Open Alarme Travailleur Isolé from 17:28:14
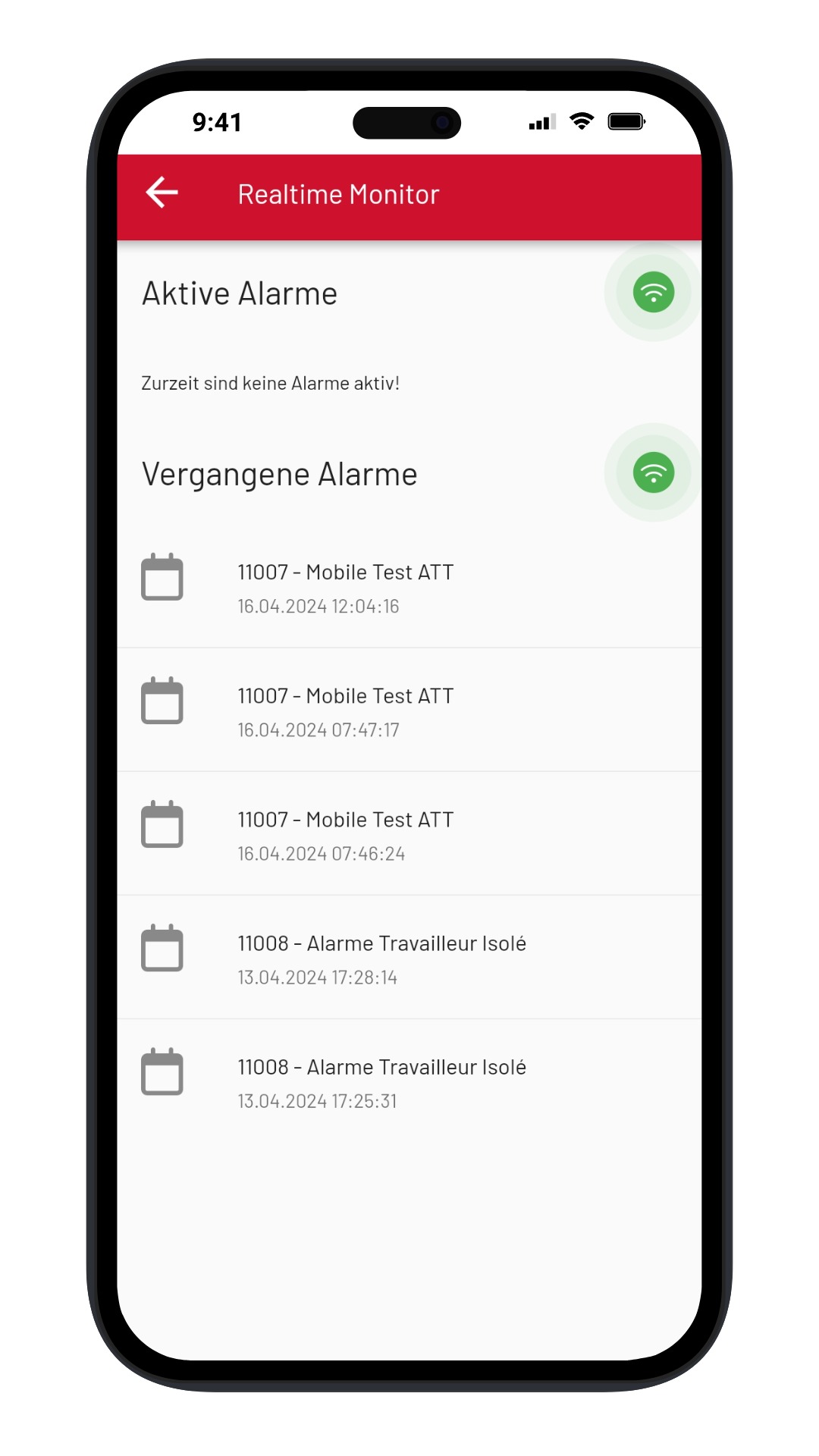Screen dimensions: 819x1456 coord(409,958)
